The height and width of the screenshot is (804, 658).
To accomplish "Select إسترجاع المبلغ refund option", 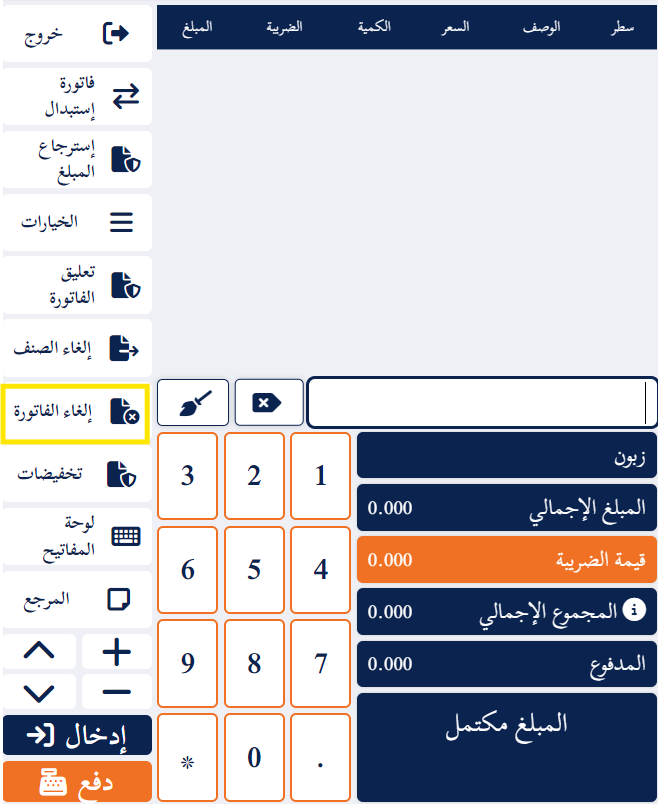I will tap(77, 159).
